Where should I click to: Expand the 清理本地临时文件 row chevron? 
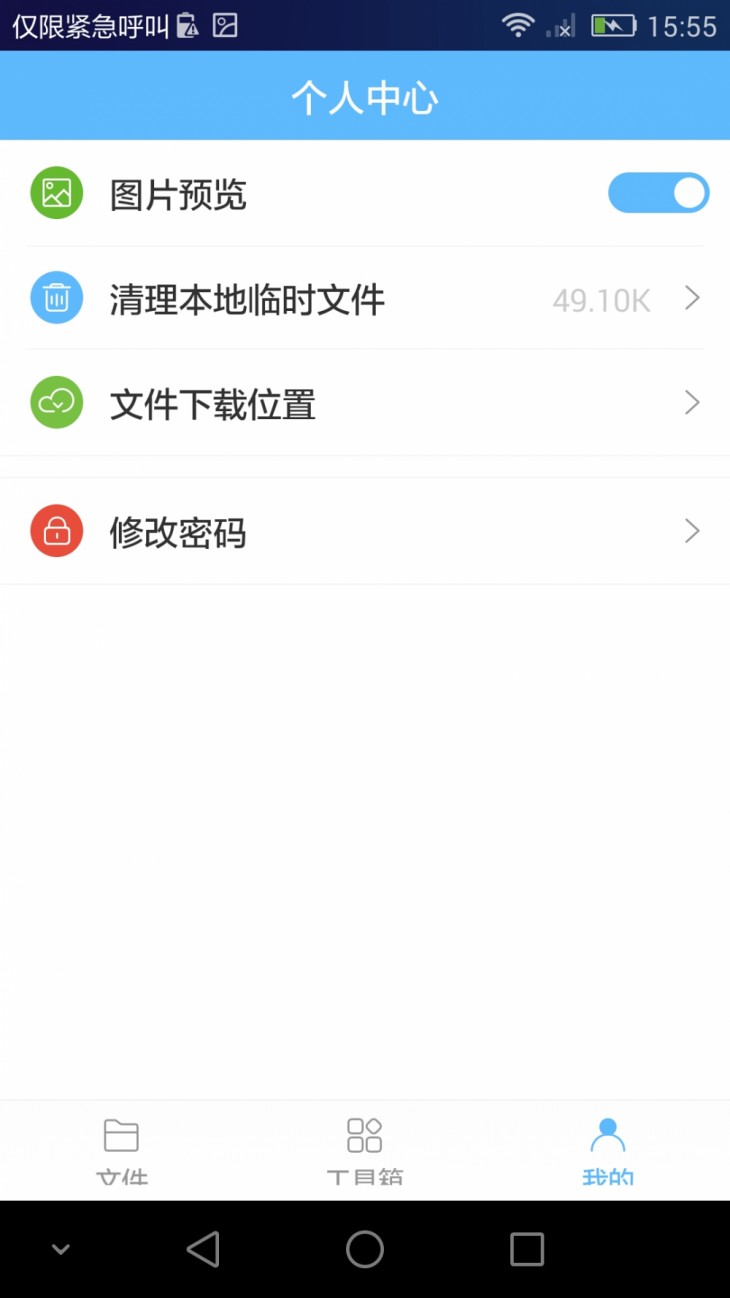(x=691, y=297)
